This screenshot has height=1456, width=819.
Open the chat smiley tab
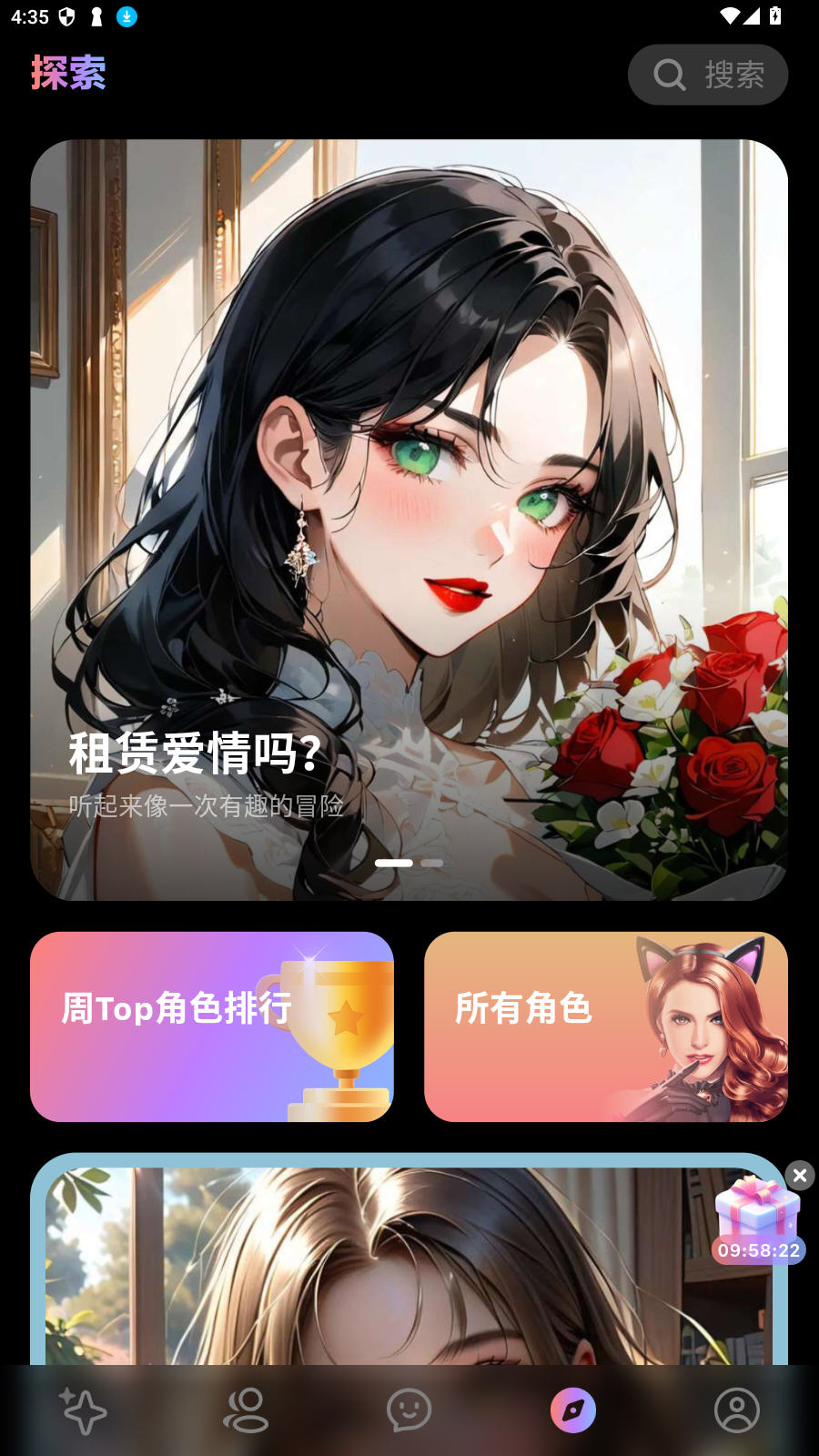tap(409, 1410)
